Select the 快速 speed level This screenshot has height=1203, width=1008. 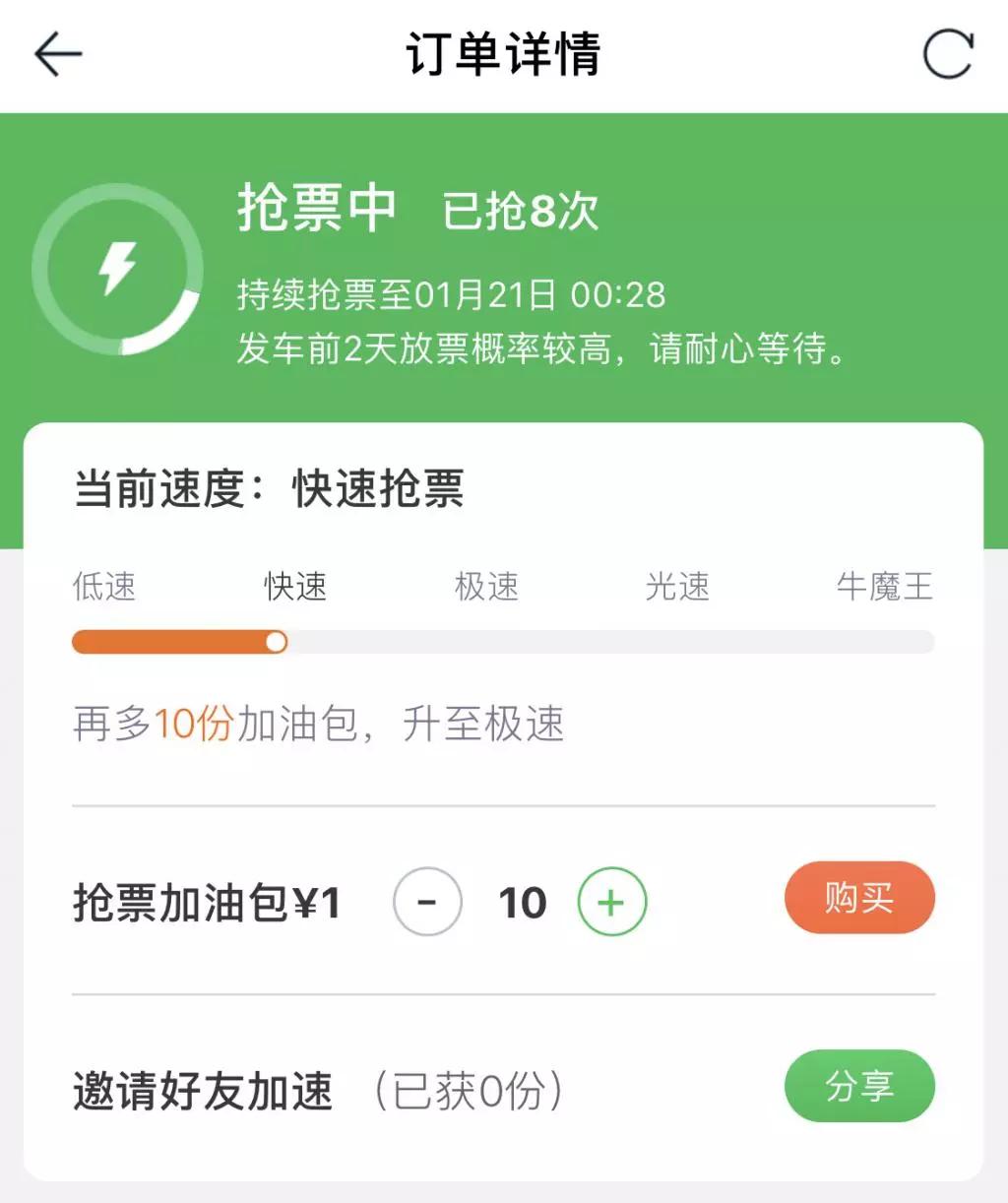(294, 586)
